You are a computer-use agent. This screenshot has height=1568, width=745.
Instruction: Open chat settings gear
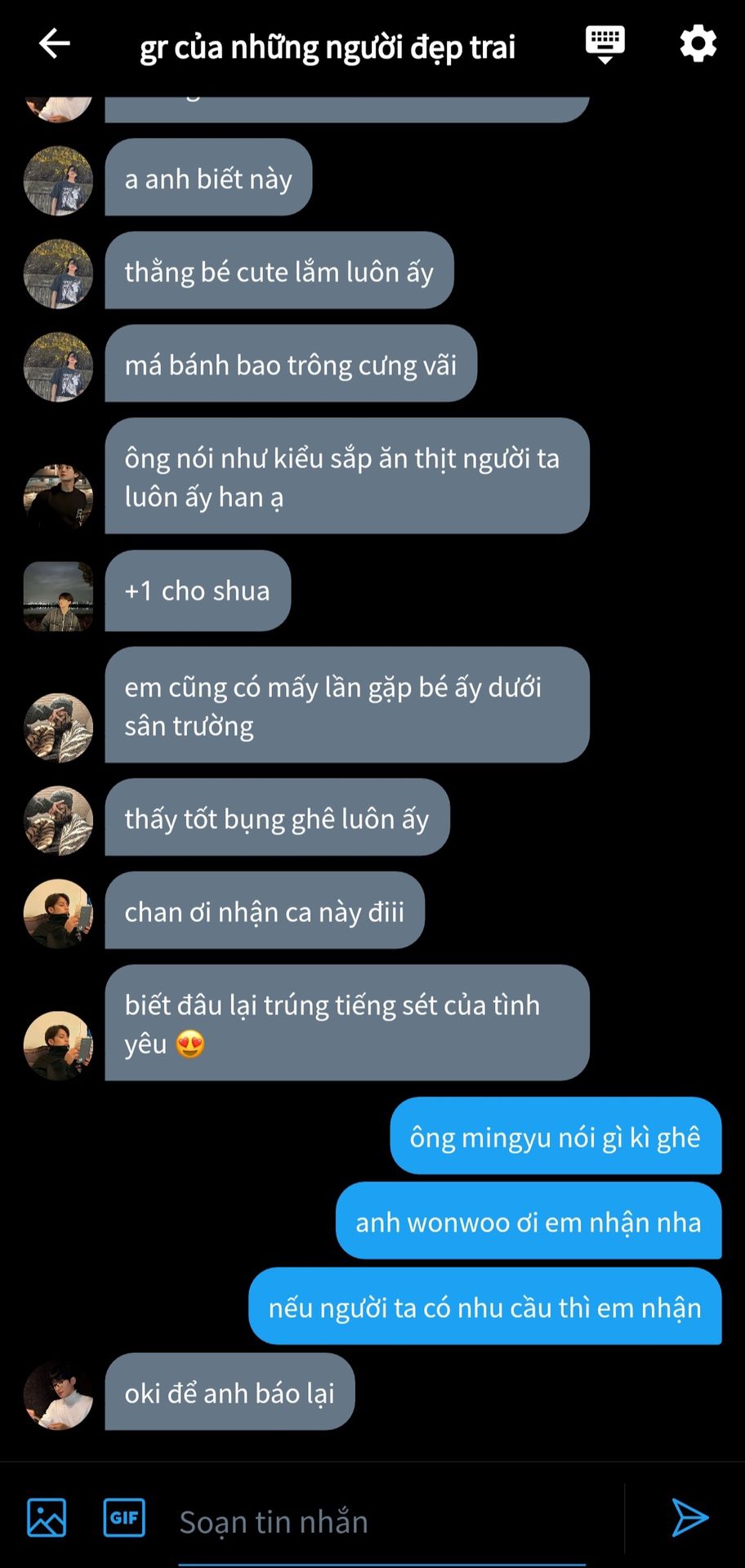pos(698,44)
